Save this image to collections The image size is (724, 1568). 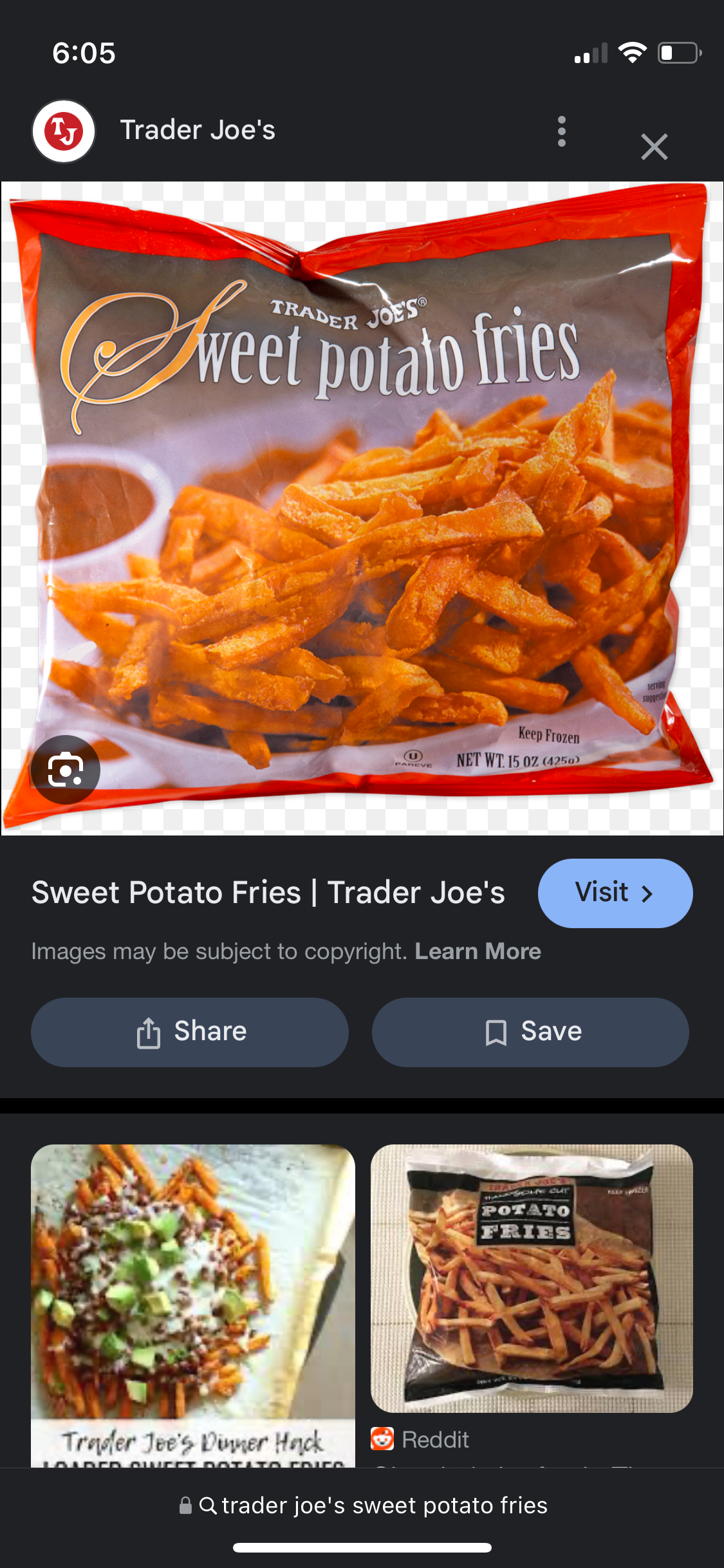530,1032
